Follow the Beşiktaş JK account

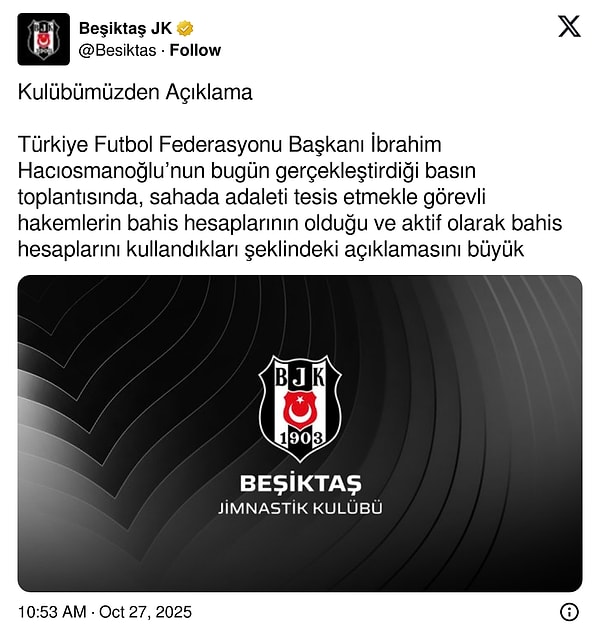[195, 50]
